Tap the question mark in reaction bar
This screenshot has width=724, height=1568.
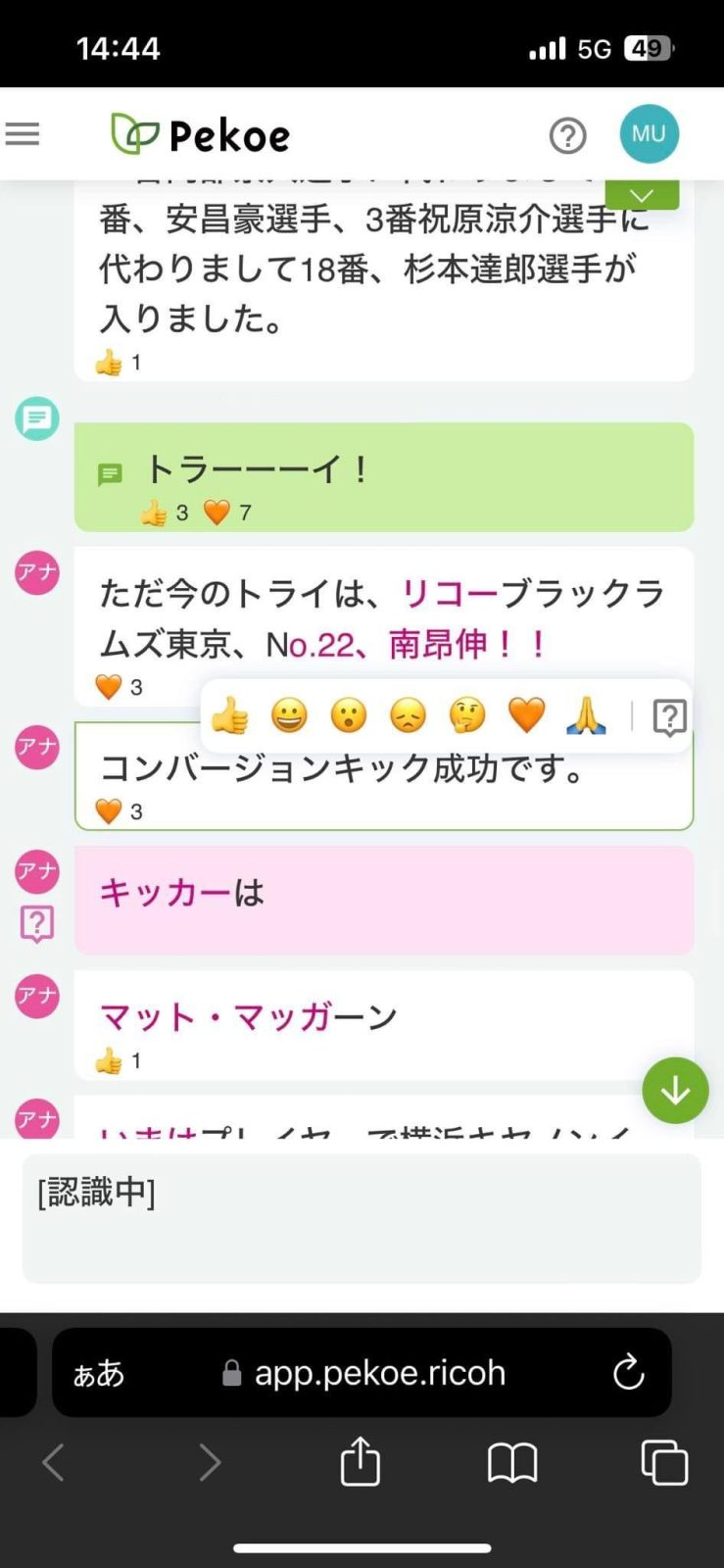[x=669, y=717]
